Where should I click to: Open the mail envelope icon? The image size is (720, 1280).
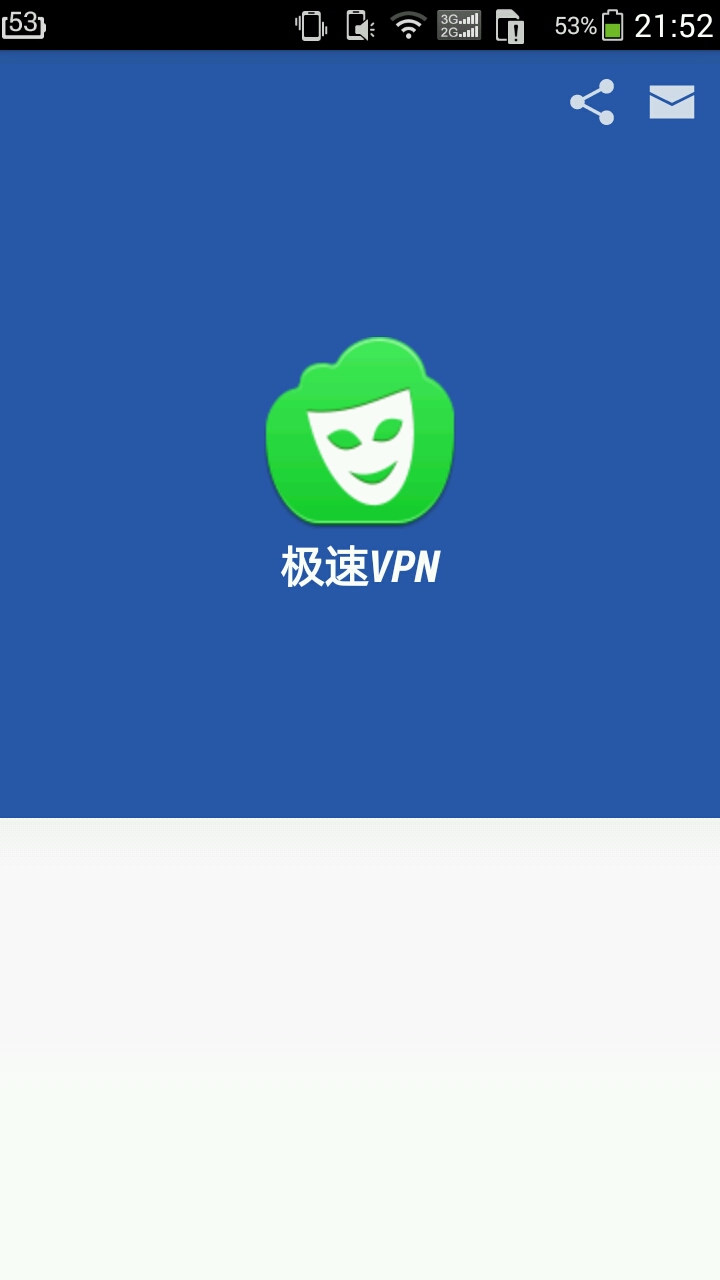tap(672, 102)
